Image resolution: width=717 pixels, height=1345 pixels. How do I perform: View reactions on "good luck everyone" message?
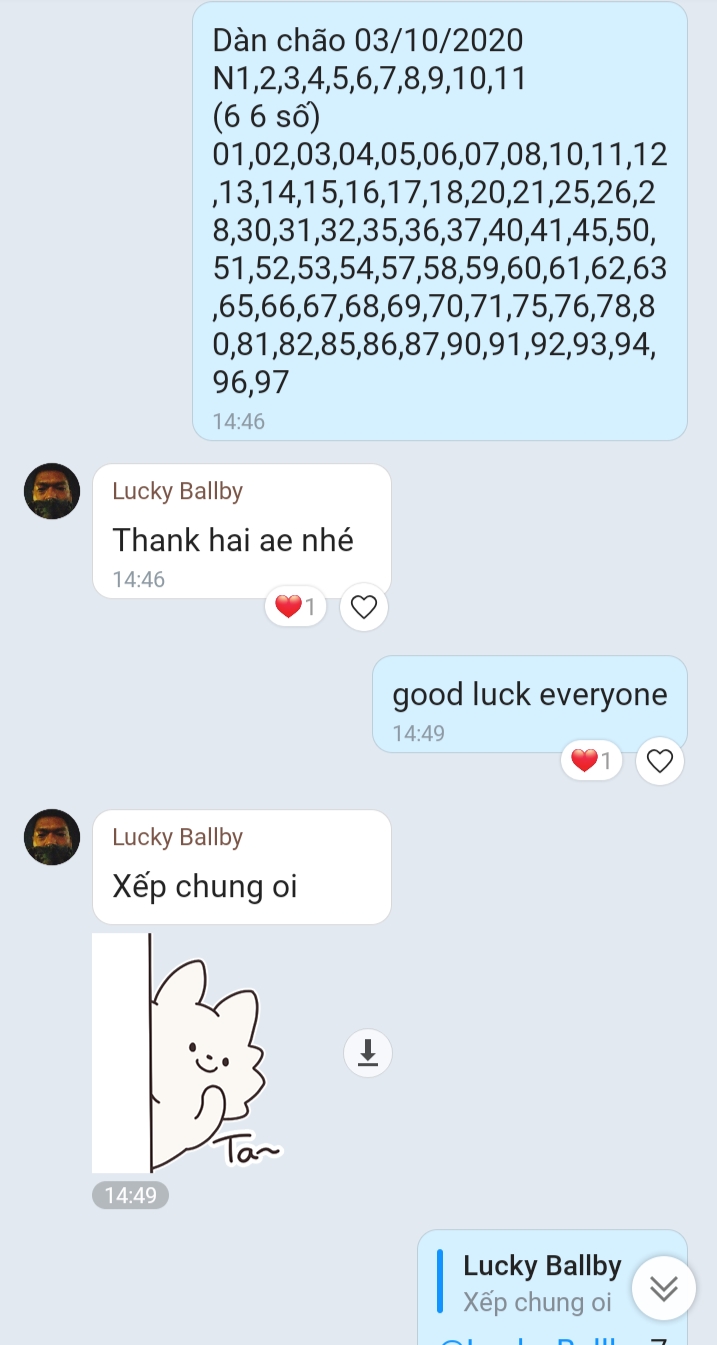click(x=591, y=761)
